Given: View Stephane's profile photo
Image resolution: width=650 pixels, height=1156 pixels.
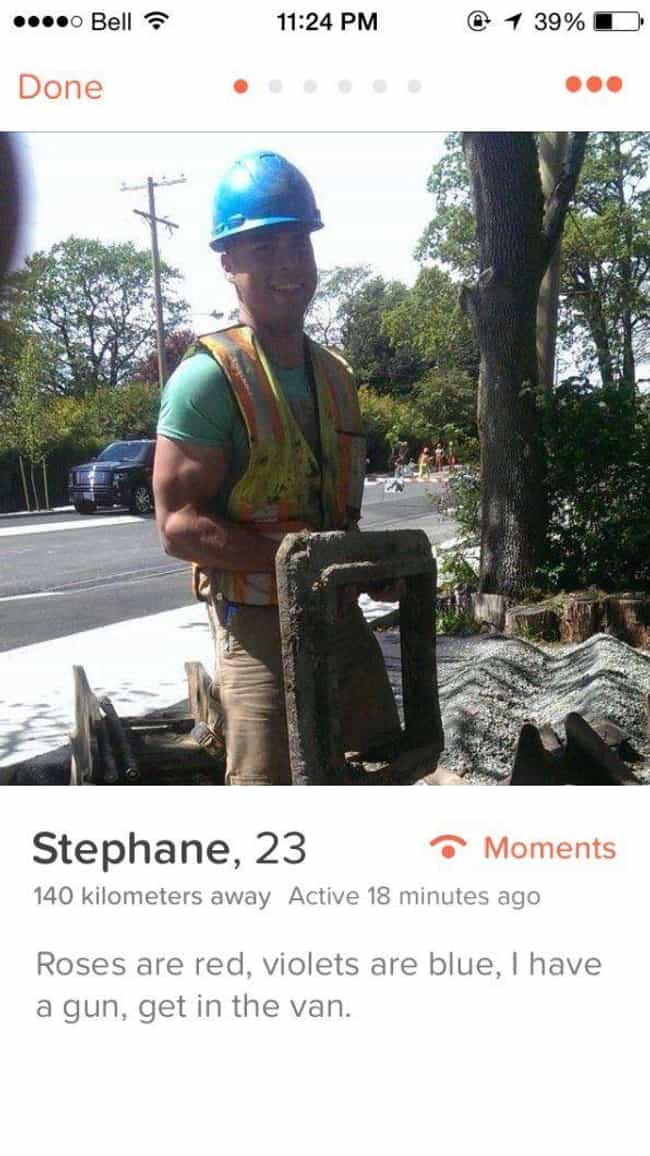Looking at the screenshot, I should pyautogui.click(x=325, y=458).
